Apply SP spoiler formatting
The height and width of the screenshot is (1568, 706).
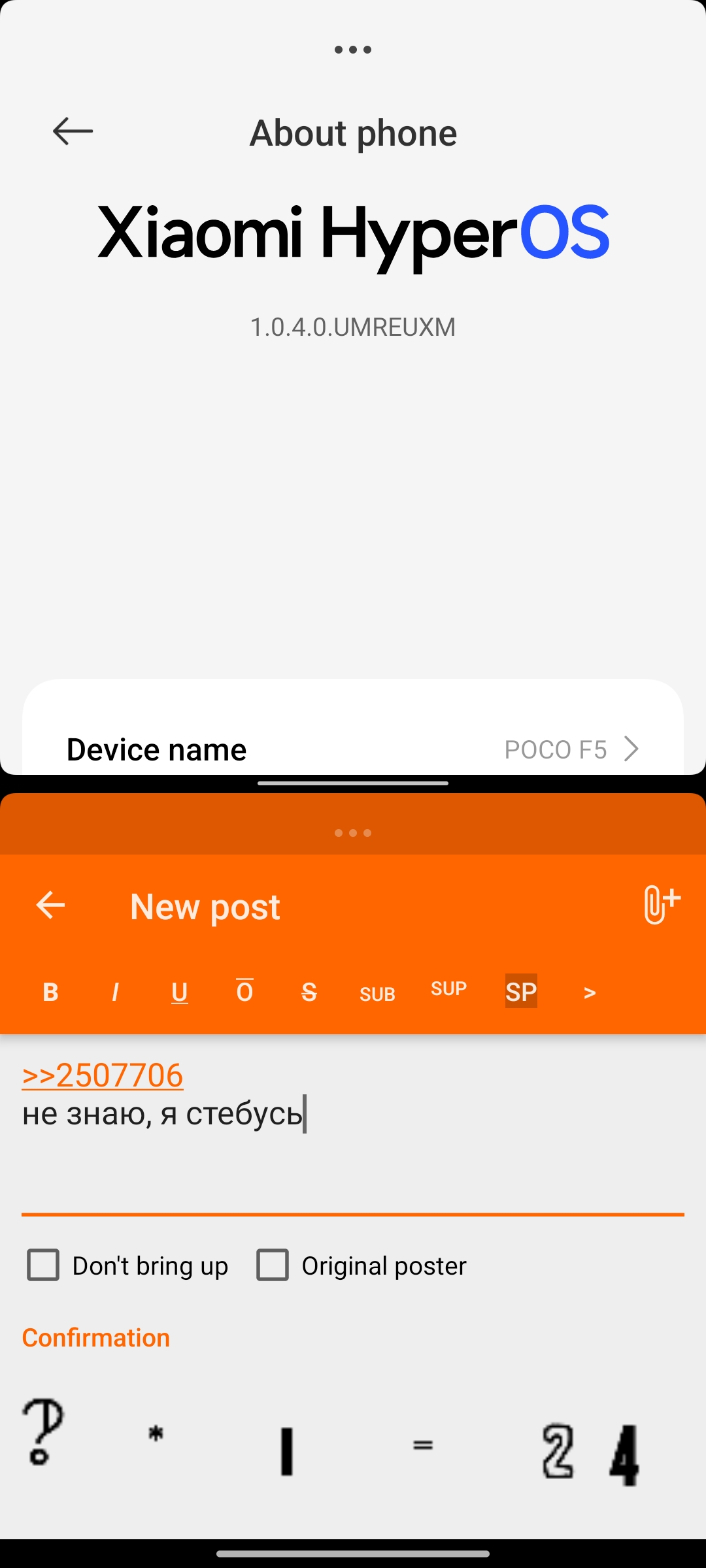tap(521, 991)
